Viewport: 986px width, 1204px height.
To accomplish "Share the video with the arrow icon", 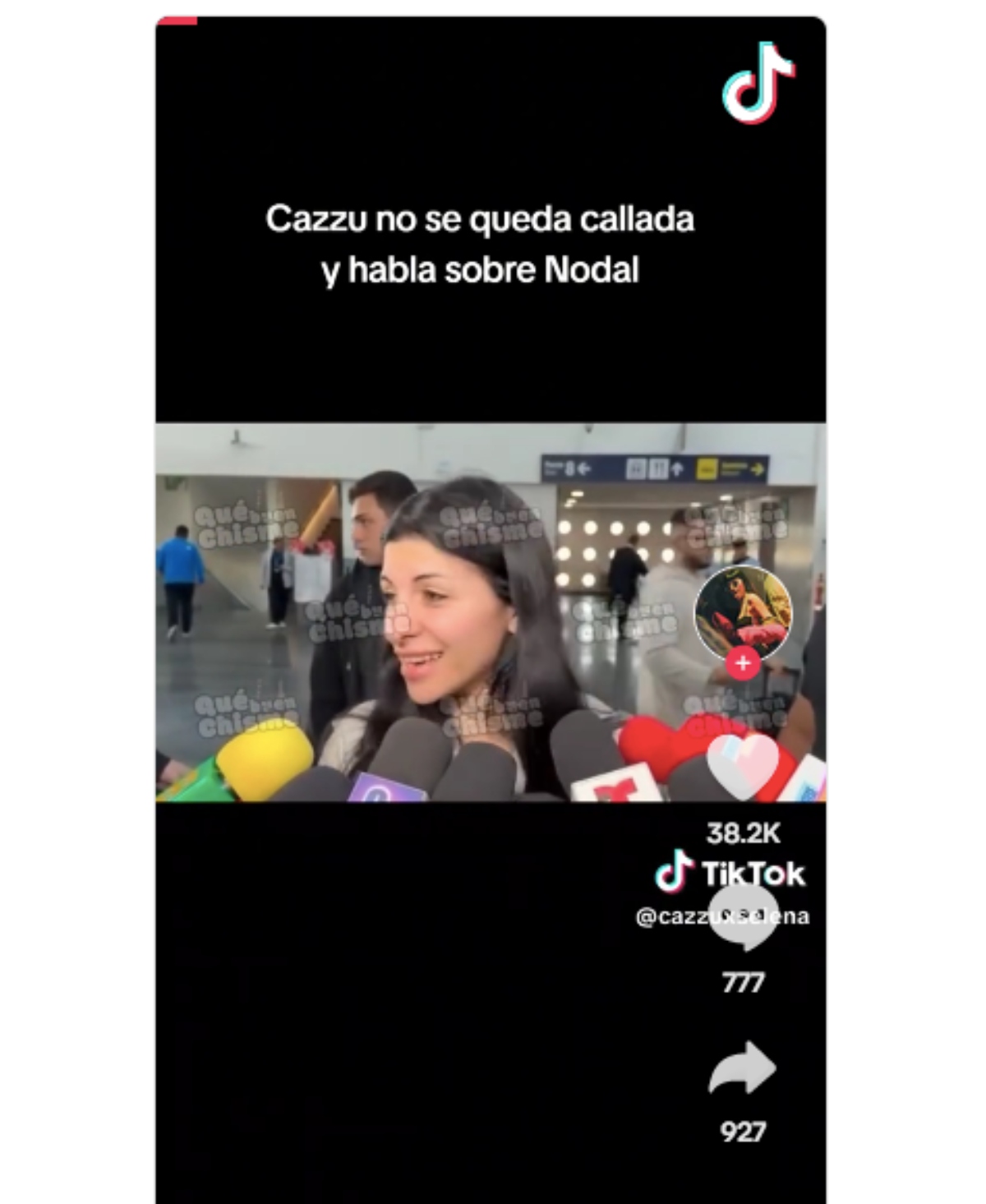I will tap(742, 1068).
